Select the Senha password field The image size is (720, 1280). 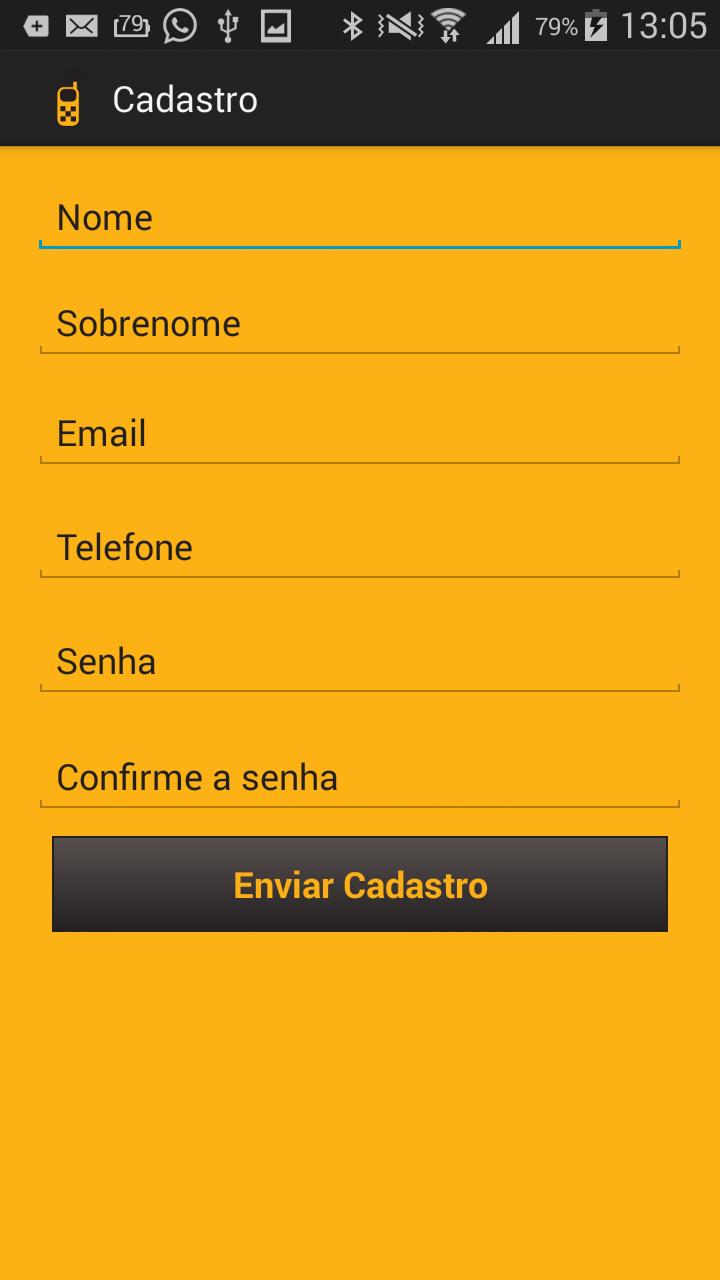coord(360,661)
